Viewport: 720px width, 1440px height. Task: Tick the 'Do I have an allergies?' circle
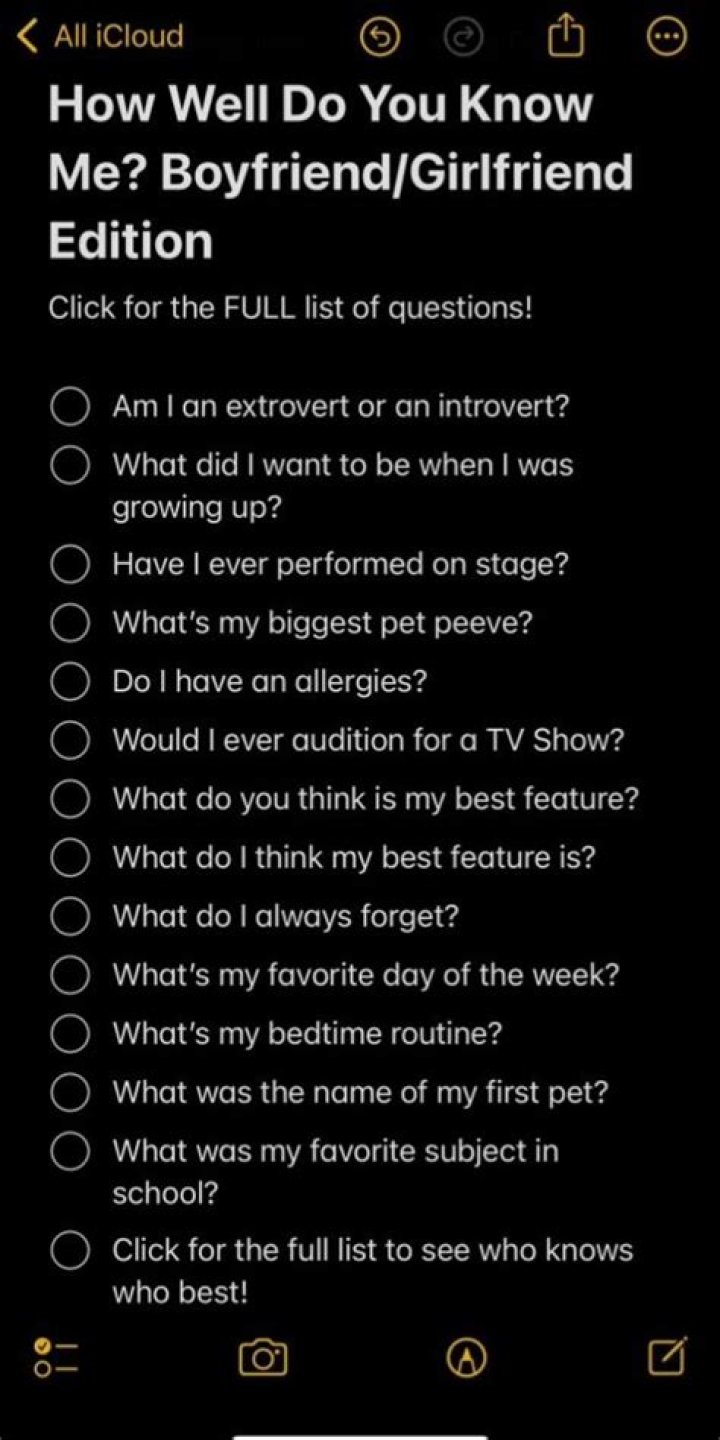[69, 683]
